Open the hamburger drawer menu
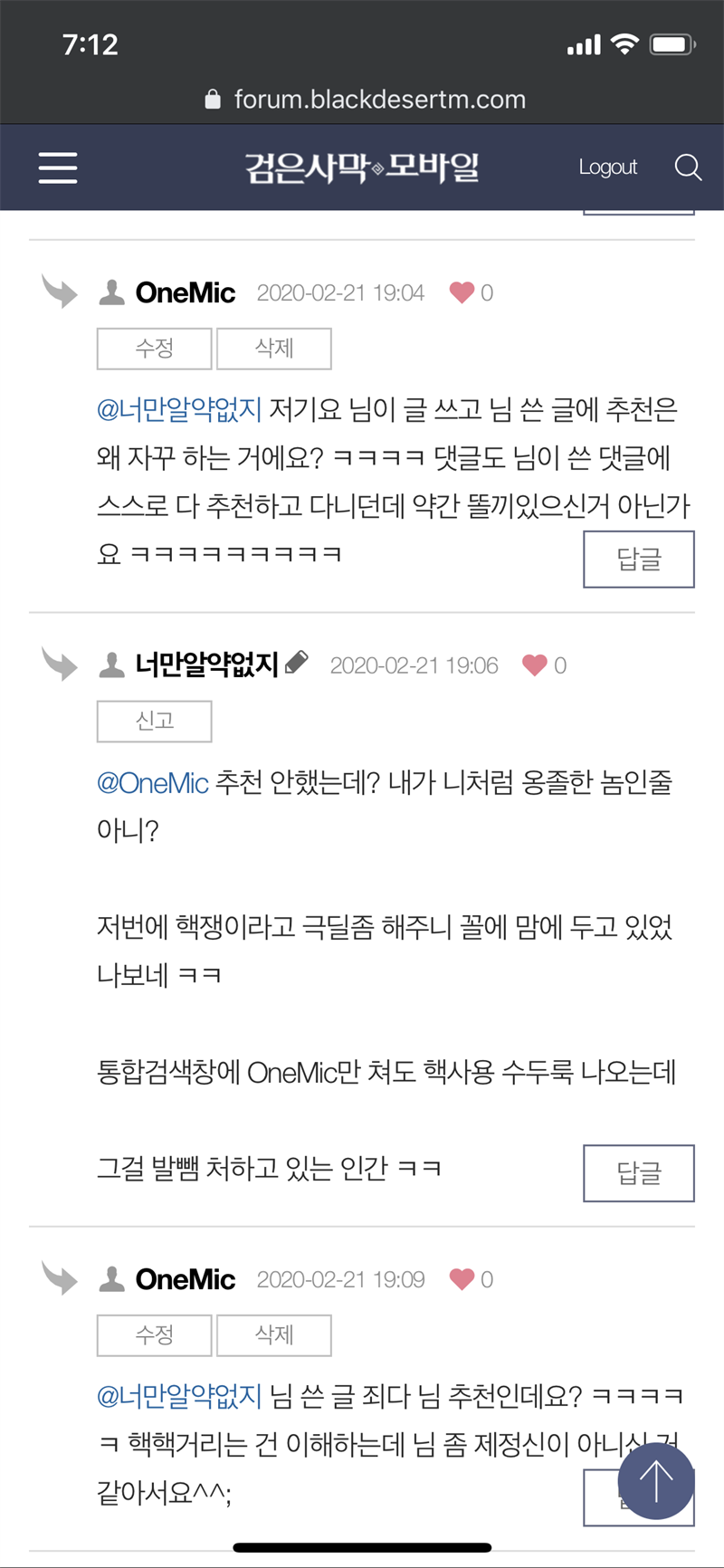724x1568 pixels. [58, 167]
